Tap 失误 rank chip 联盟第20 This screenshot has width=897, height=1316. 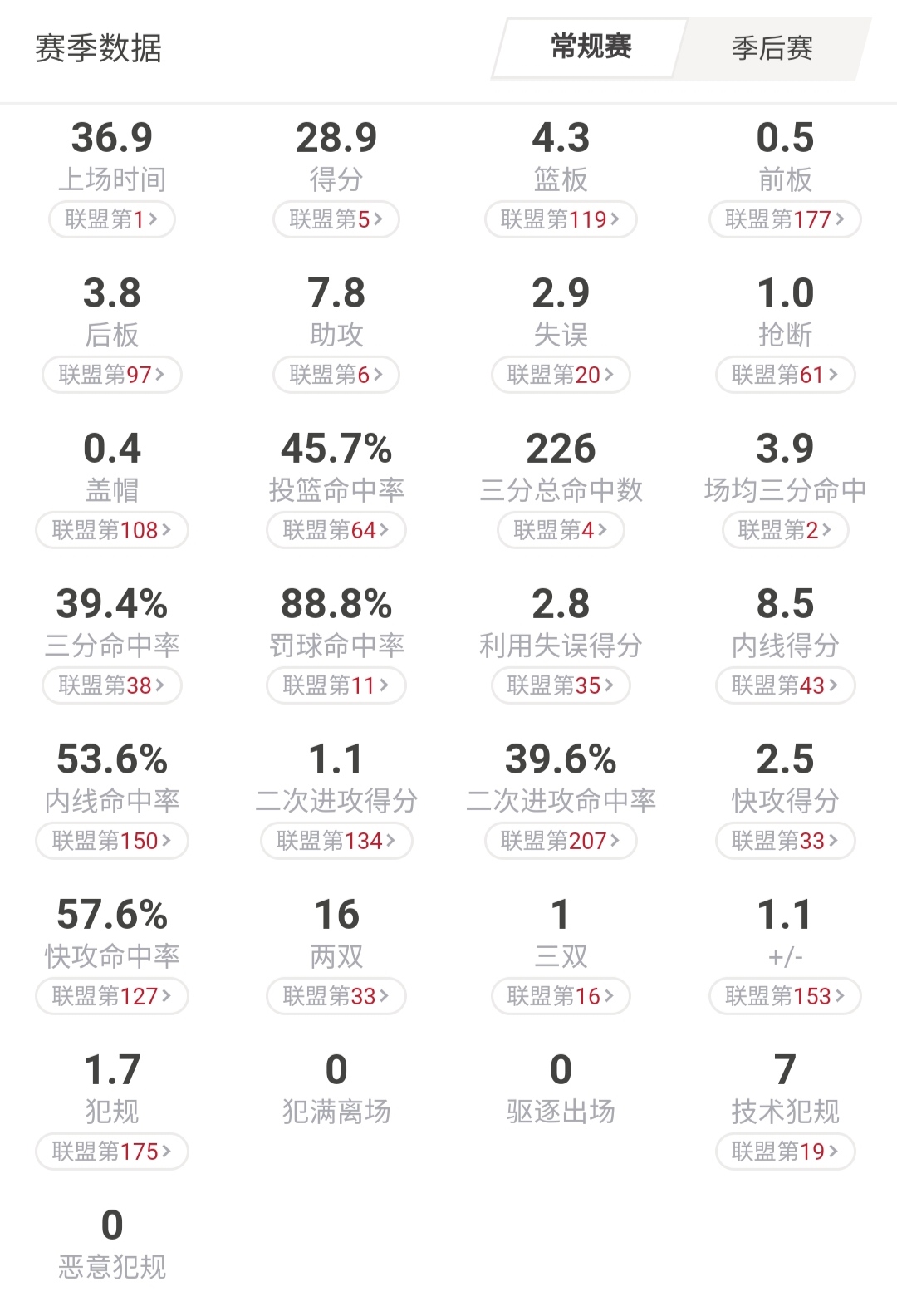coord(561,375)
